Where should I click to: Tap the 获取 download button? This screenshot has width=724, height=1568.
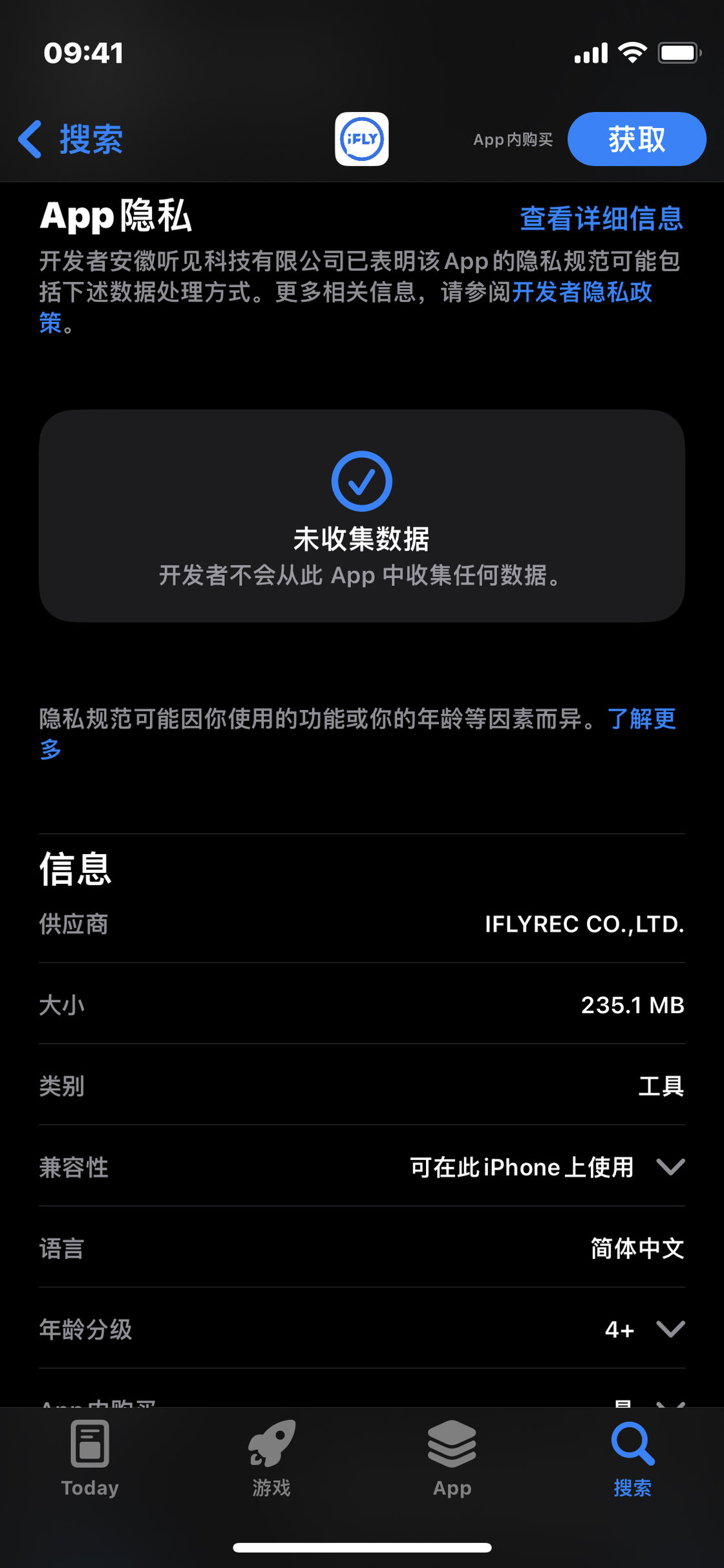pyautogui.click(x=635, y=138)
